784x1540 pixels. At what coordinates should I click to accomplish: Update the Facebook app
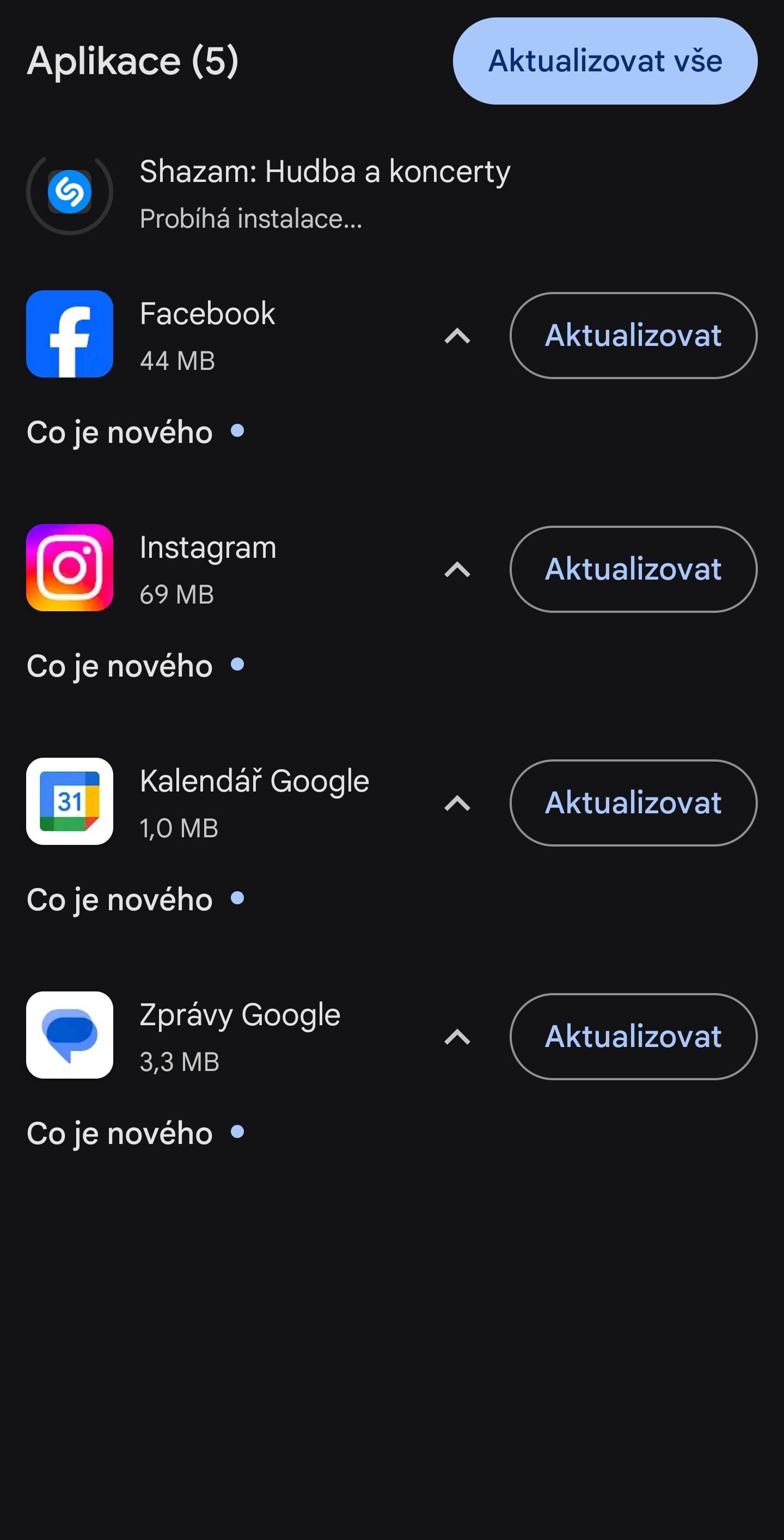click(633, 336)
